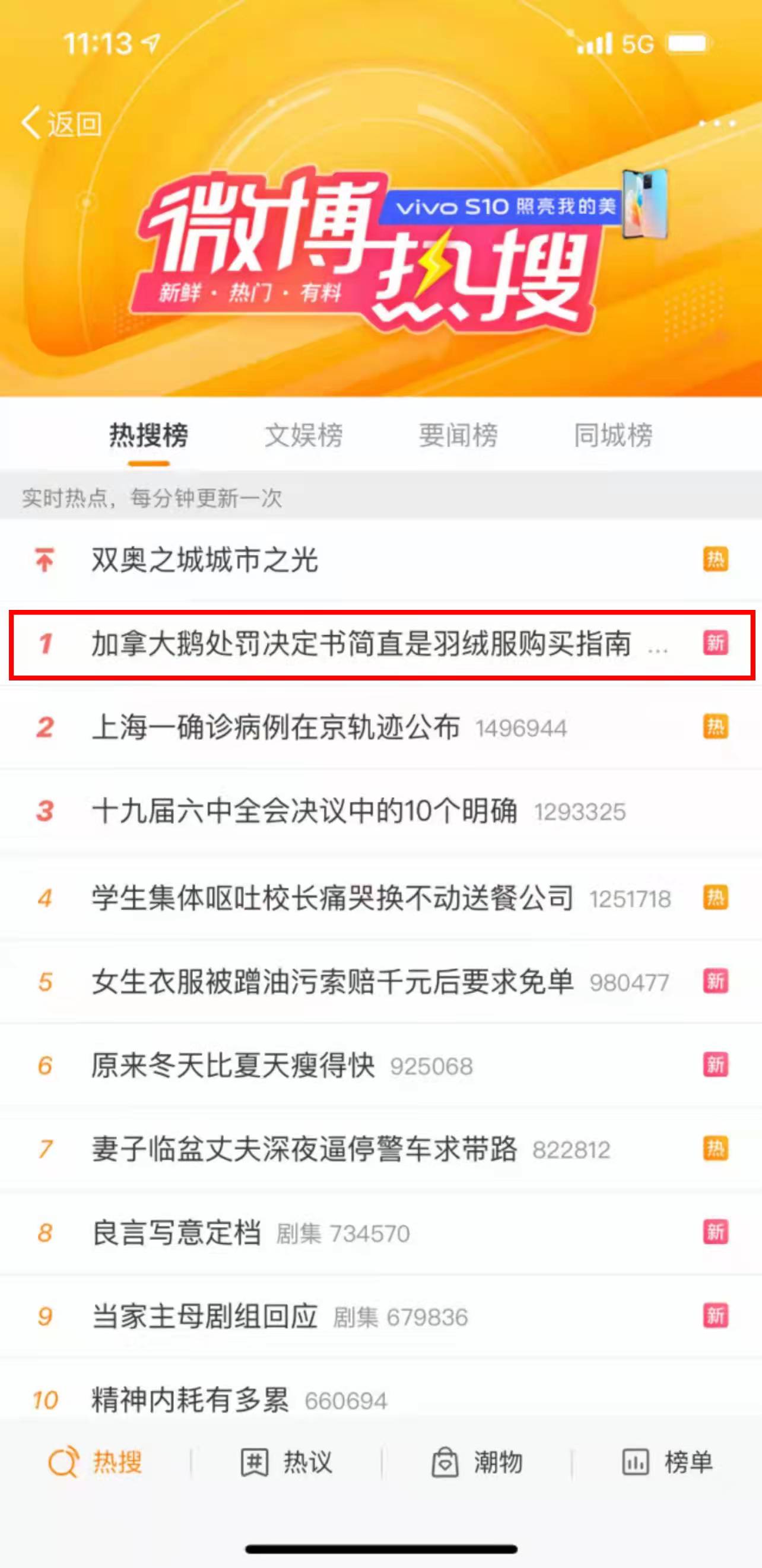This screenshot has width=762, height=1568.
Task: Switch to the 榜单 bottom tab
Action: [668, 1462]
